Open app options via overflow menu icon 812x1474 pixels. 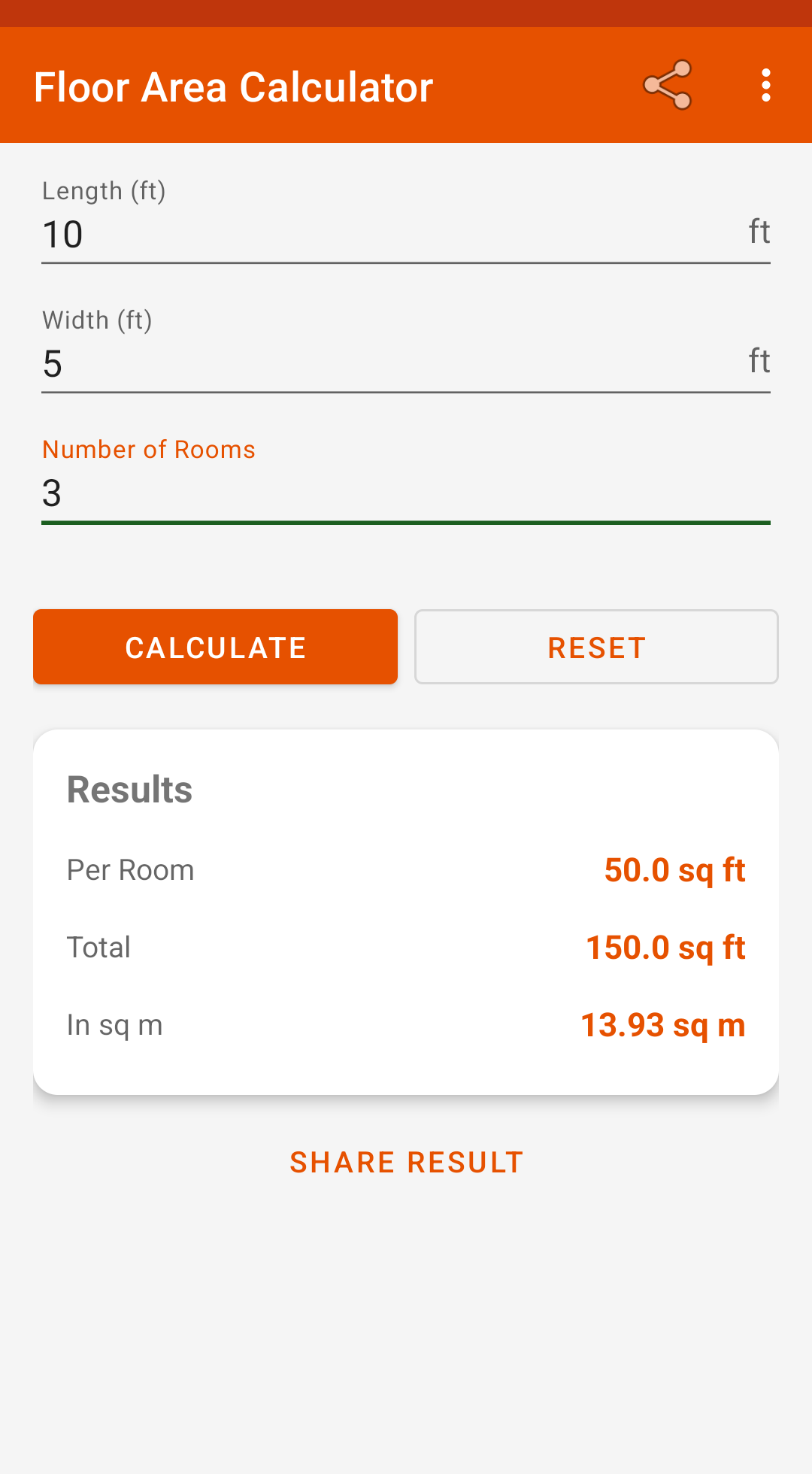(x=765, y=85)
